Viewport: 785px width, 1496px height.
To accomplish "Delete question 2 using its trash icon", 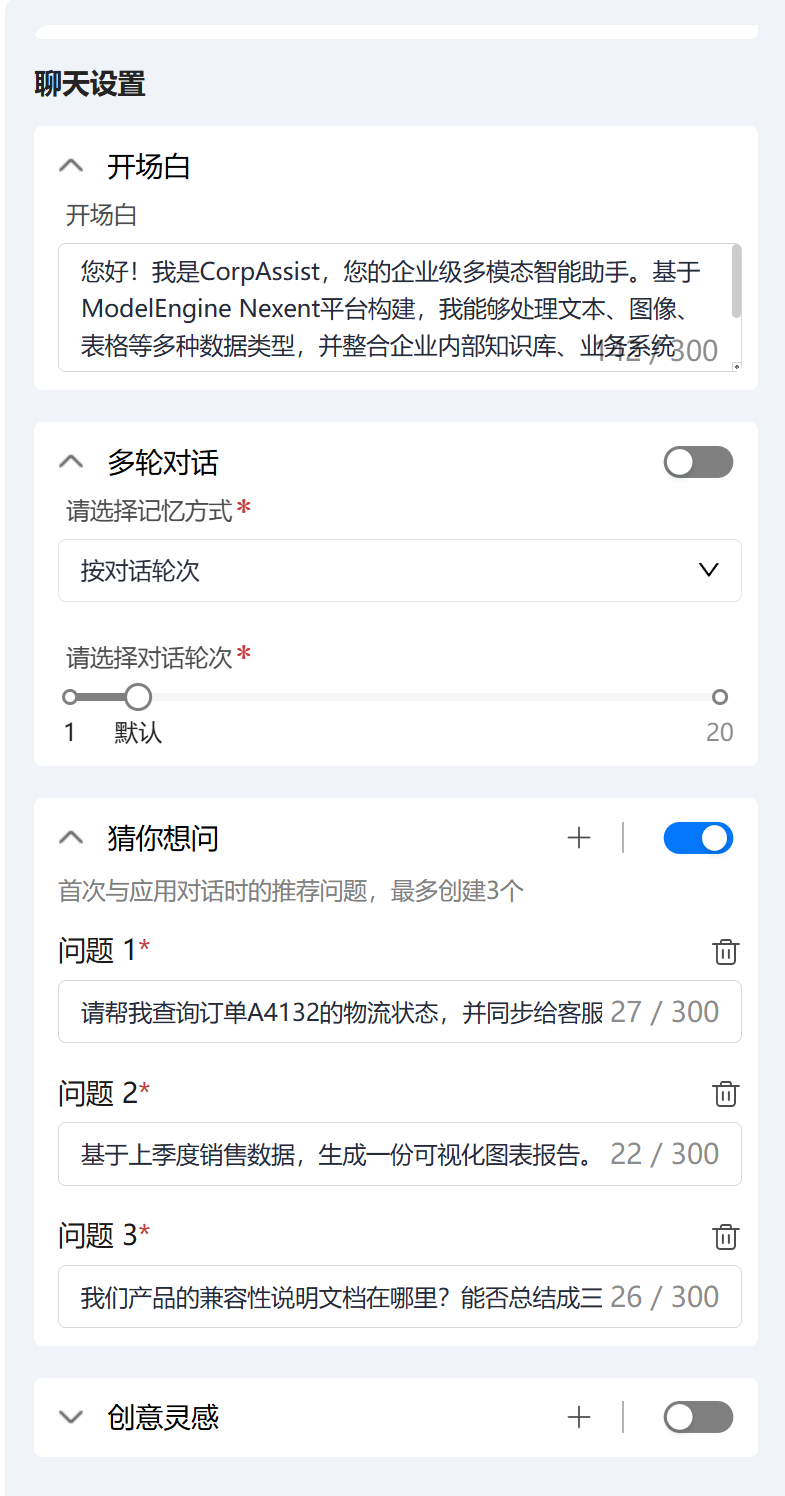I will pyautogui.click(x=725, y=1094).
